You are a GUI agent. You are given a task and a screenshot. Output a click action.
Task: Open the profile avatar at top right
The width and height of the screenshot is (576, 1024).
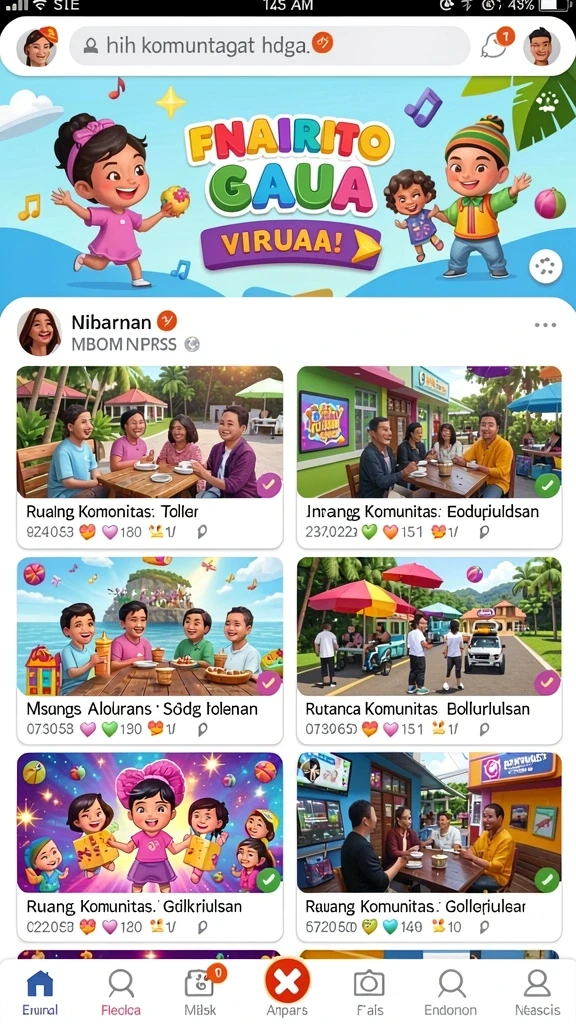coord(541,46)
